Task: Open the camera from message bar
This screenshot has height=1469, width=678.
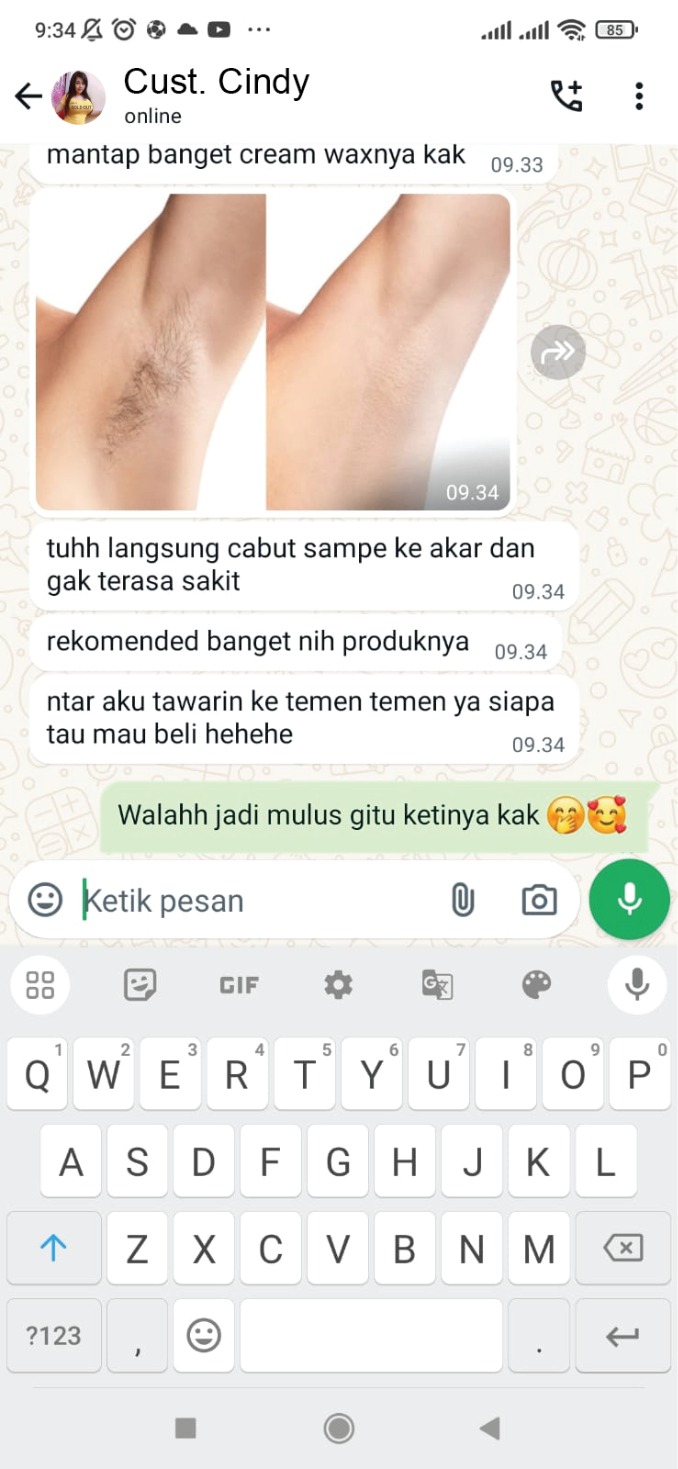Action: pyautogui.click(x=539, y=900)
